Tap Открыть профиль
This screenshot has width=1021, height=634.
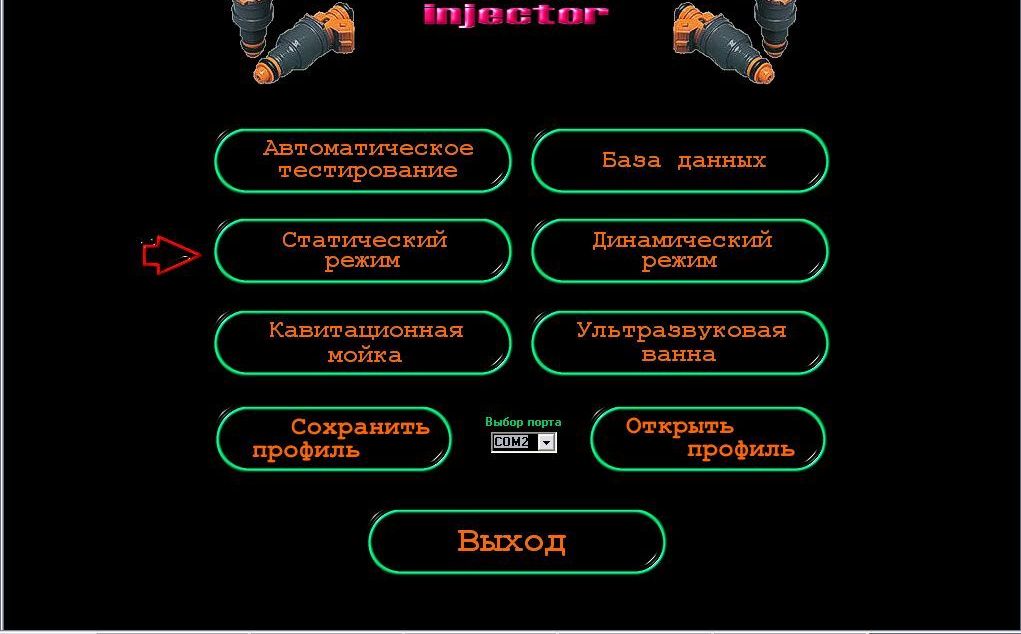[707, 439]
